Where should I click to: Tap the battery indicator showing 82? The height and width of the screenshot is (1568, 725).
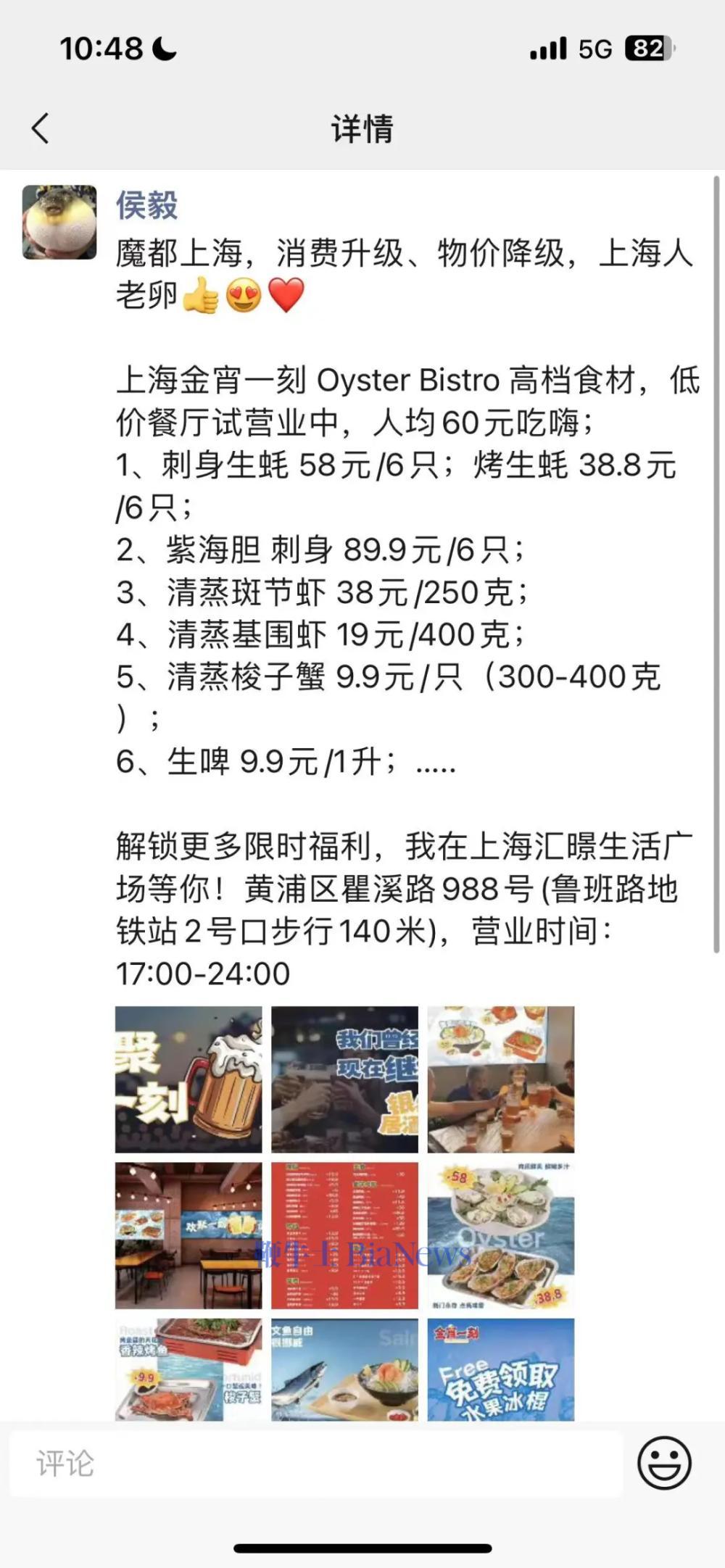pos(649,48)
